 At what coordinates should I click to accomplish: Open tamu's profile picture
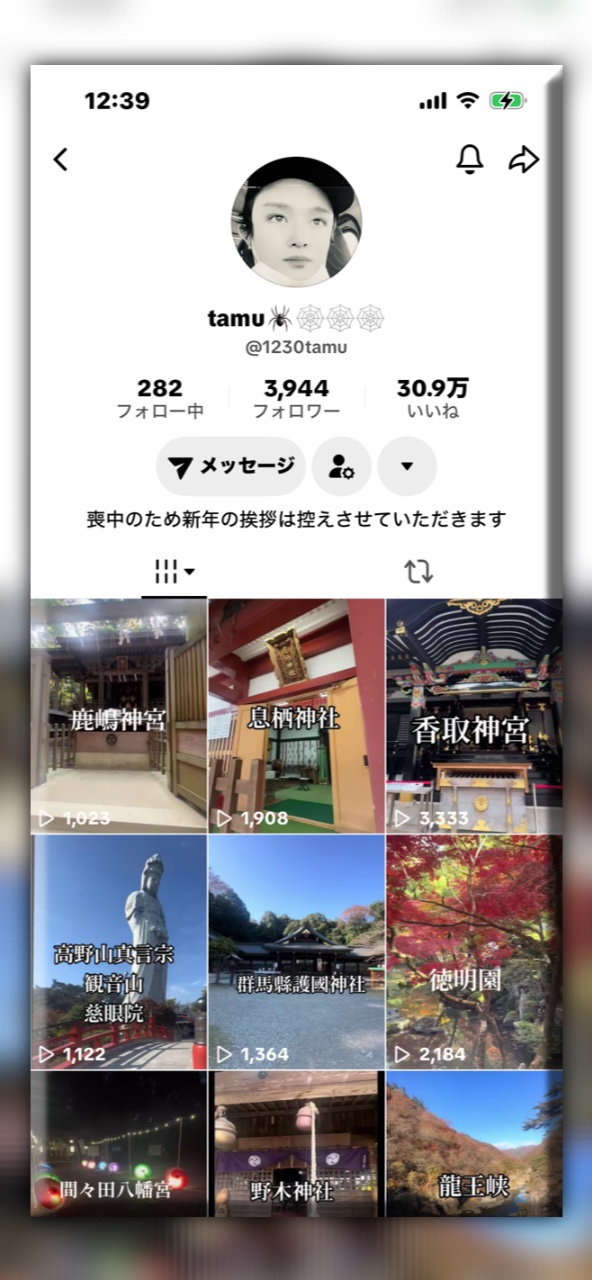[x=297, y=222]
